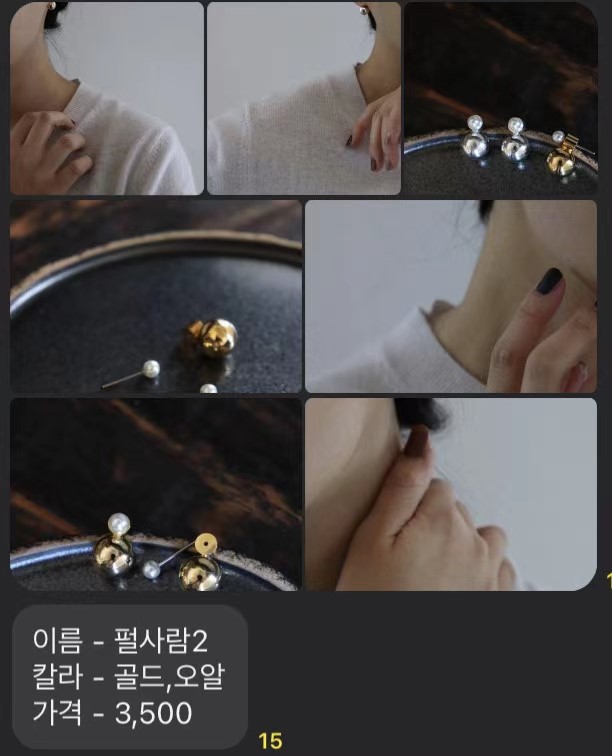The image size is (612, 756).
Task: Open the top-middle photo showing a shoulder in a white sweater
Action: 303,98
